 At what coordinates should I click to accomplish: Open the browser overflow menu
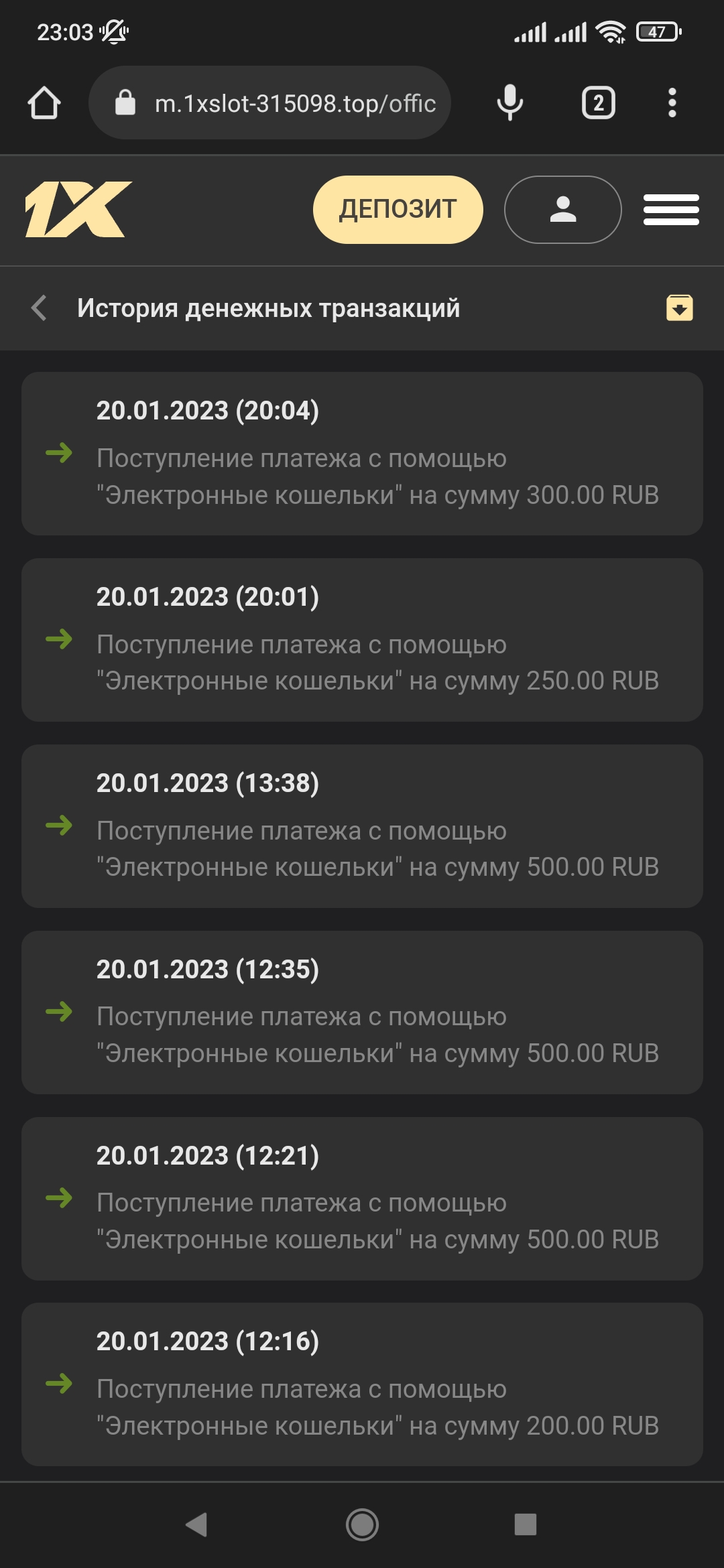(x=672, y=103)
